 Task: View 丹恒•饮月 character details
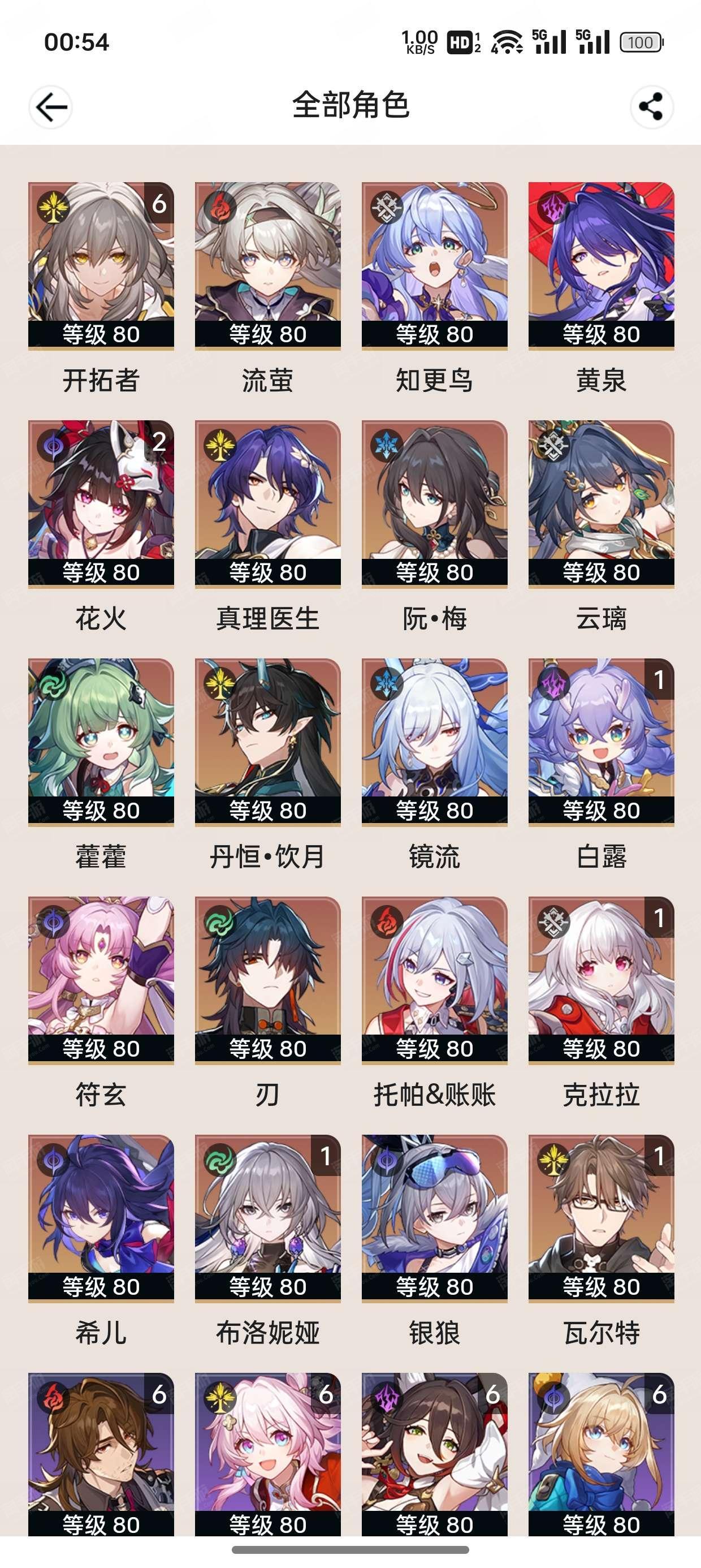pyautogui.click(x=268, y=742)
